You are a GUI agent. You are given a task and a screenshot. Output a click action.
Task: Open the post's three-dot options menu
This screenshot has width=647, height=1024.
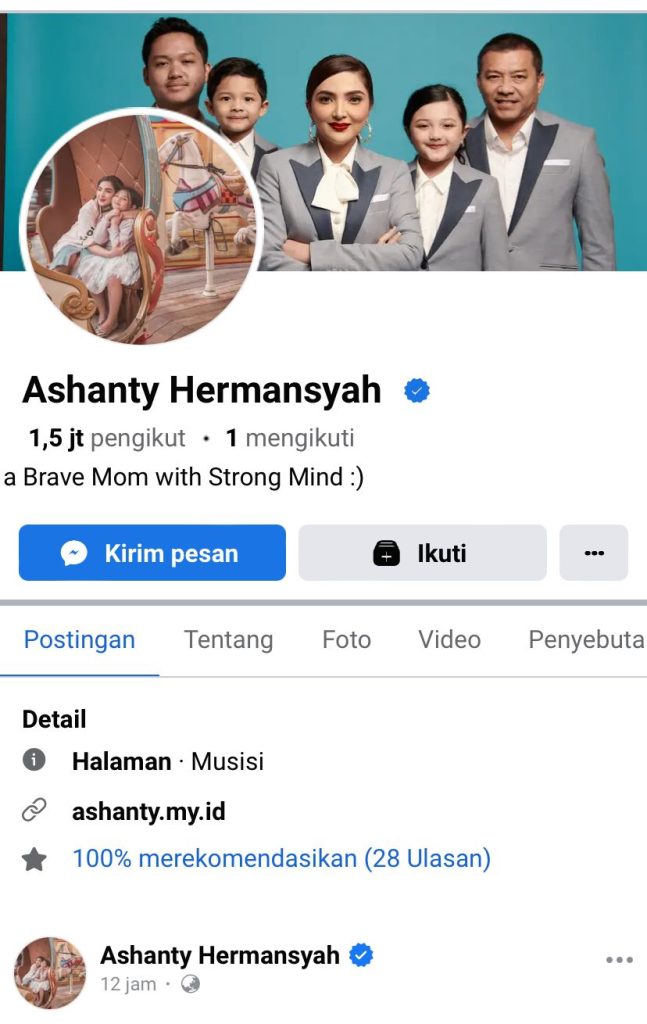[x=619, y=960]
